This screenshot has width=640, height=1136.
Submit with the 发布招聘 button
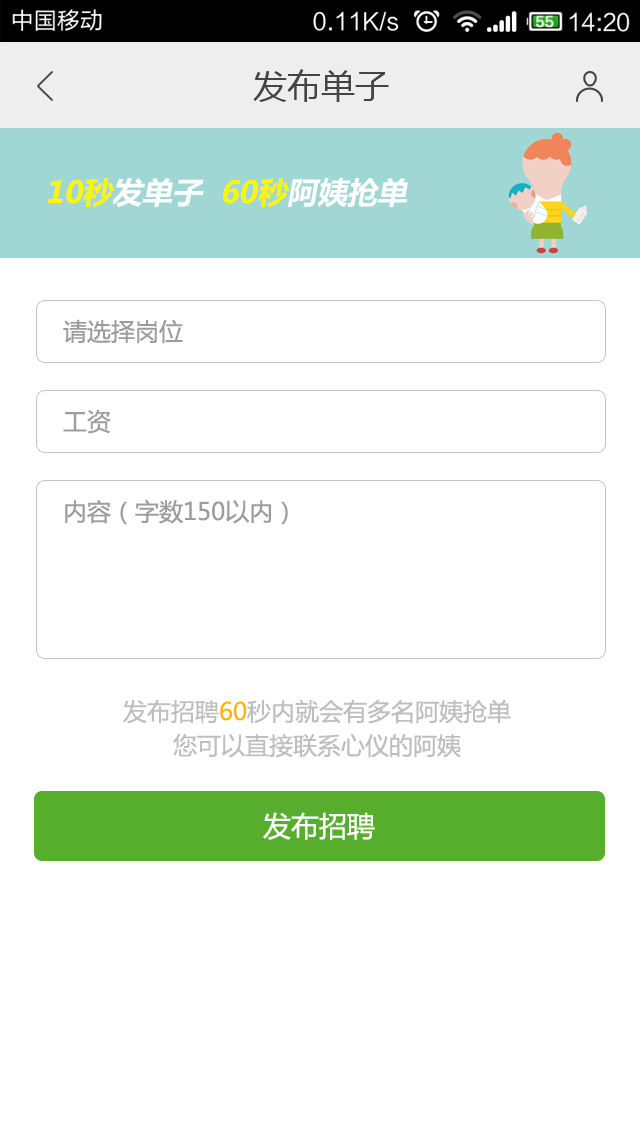point(319,826)
